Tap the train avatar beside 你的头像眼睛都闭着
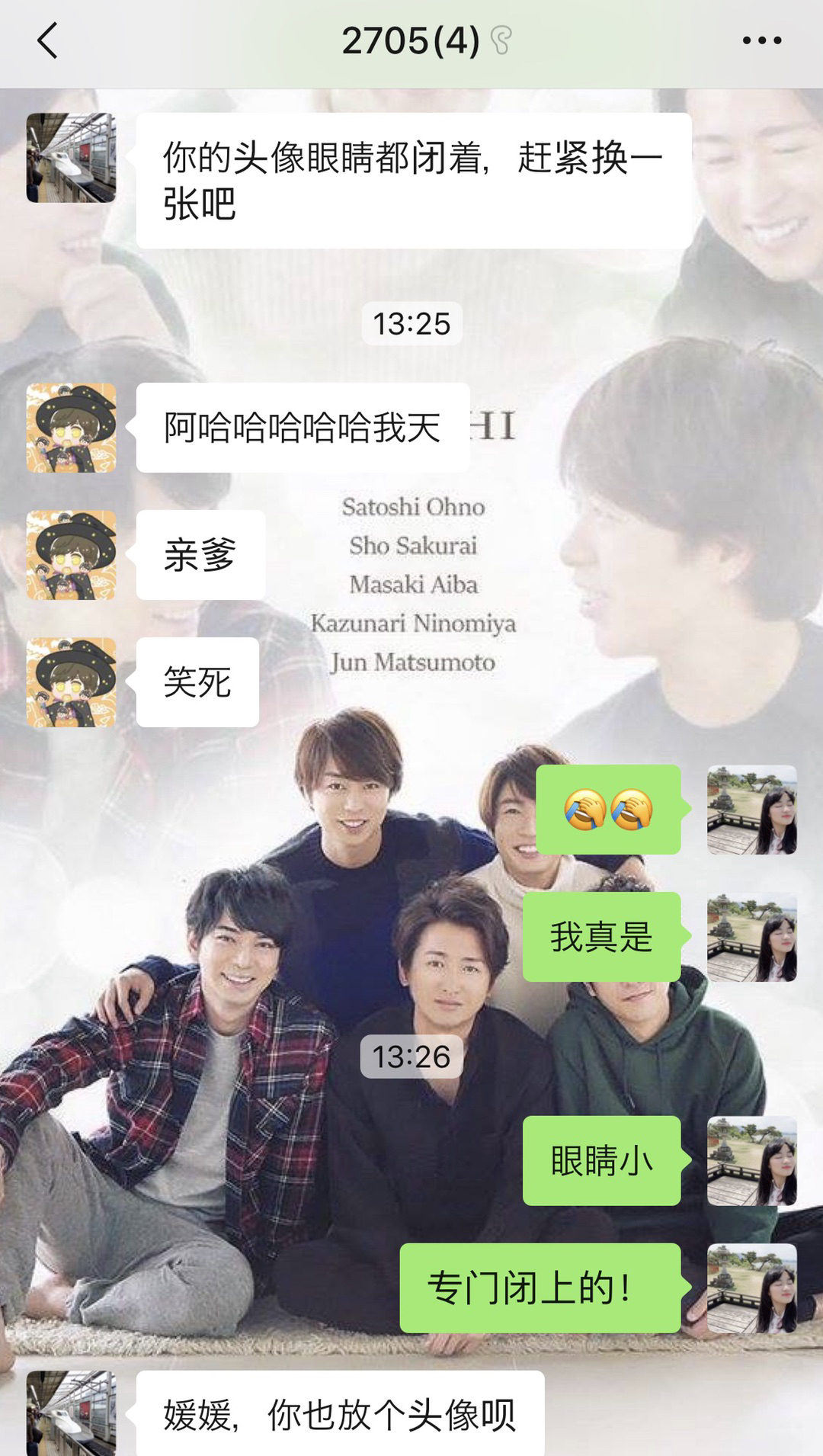The image size is (823, 1456). pos(71,158)
